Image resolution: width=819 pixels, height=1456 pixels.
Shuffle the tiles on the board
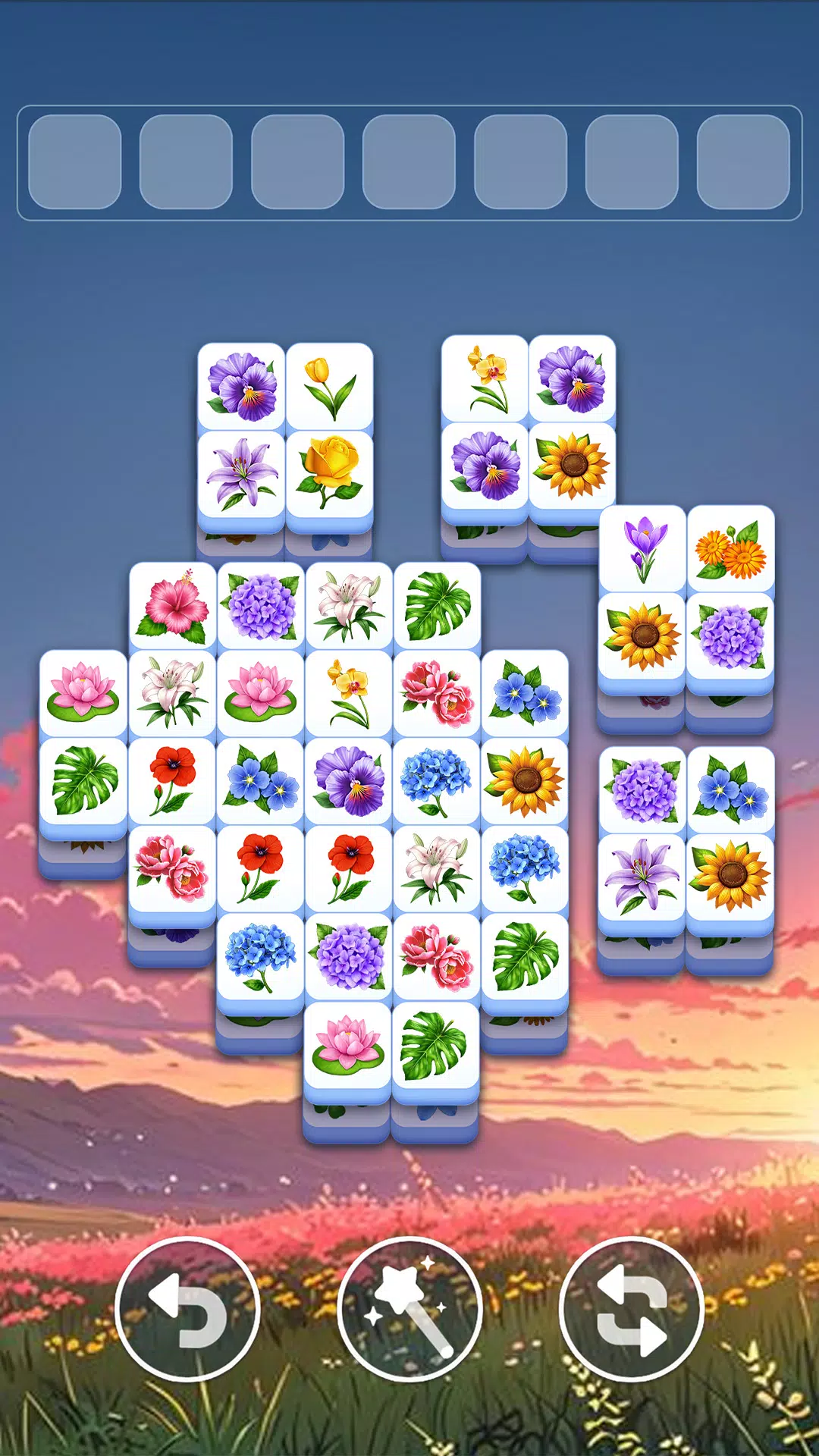[632, 1310]
